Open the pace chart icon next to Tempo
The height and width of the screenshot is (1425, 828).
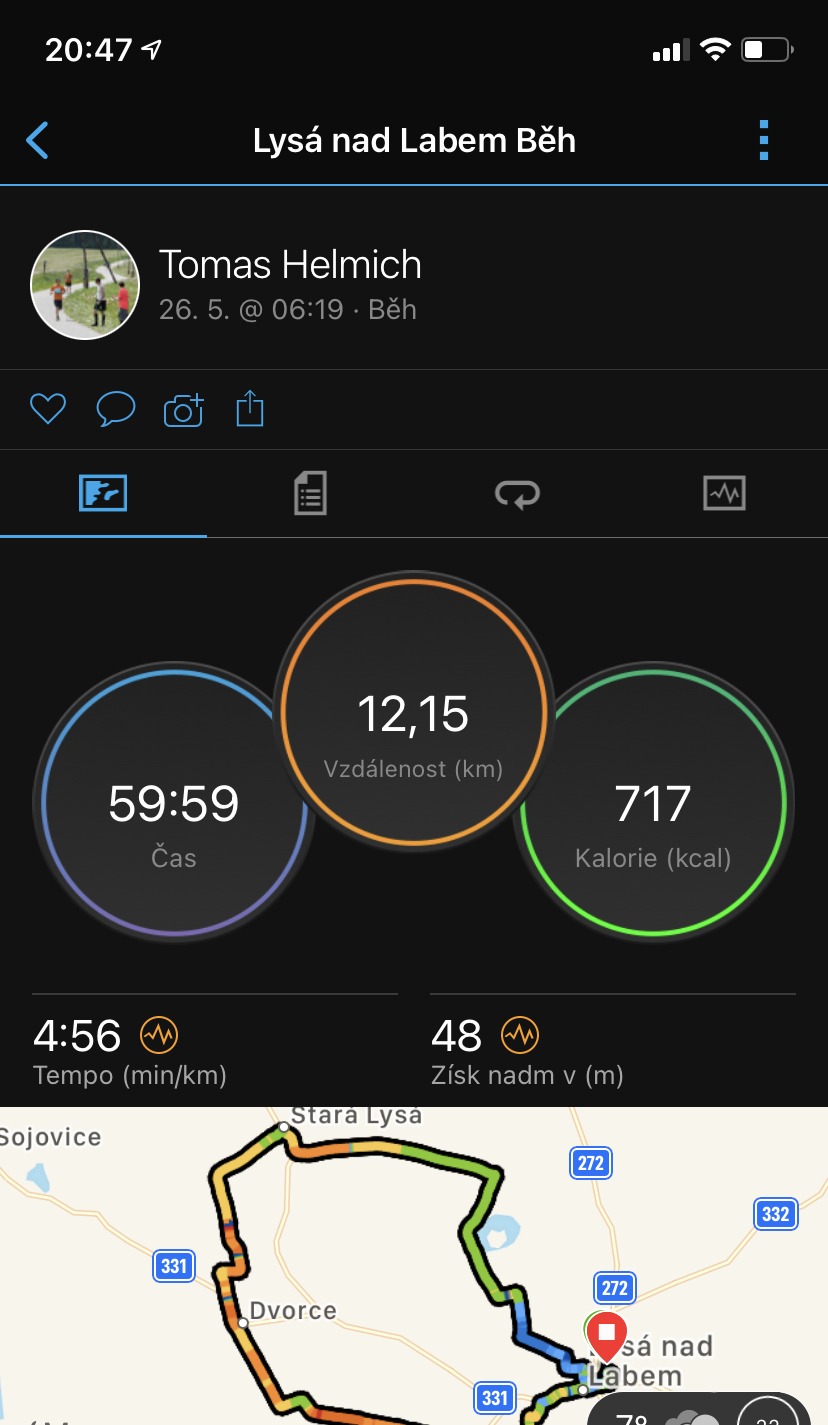coord(159,1035)
